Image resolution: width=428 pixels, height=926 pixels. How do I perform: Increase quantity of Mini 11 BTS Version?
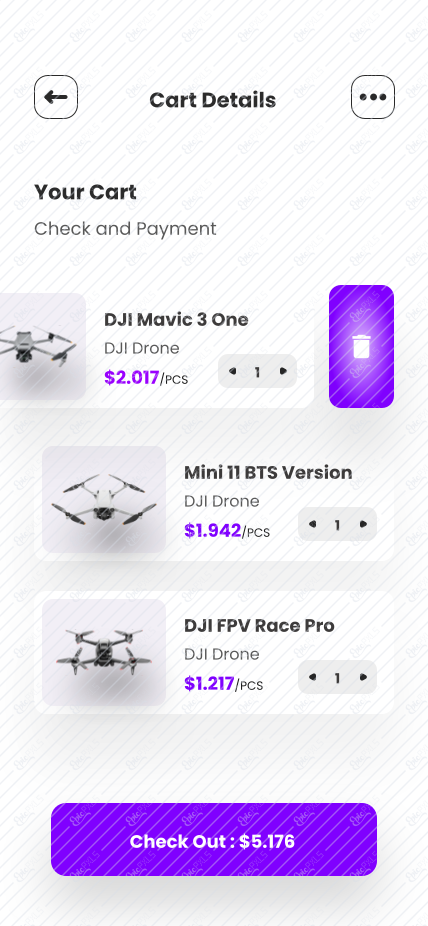pos(363,524)
